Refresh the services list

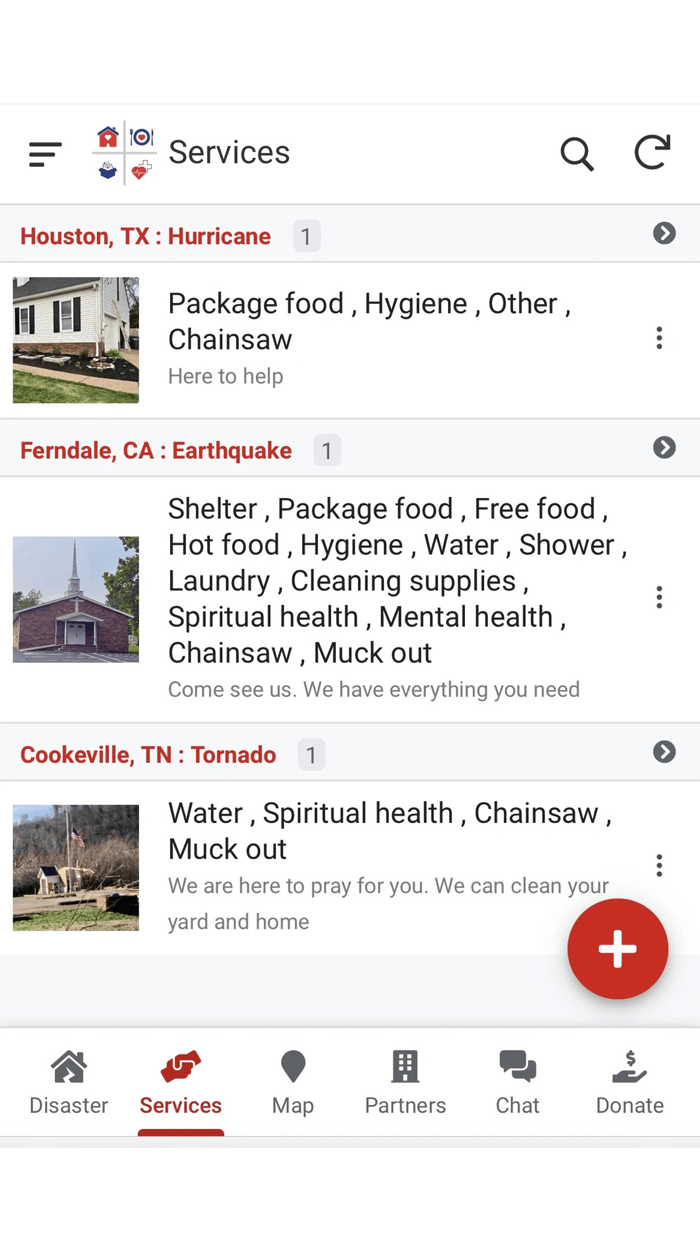(x=652, y=153)
